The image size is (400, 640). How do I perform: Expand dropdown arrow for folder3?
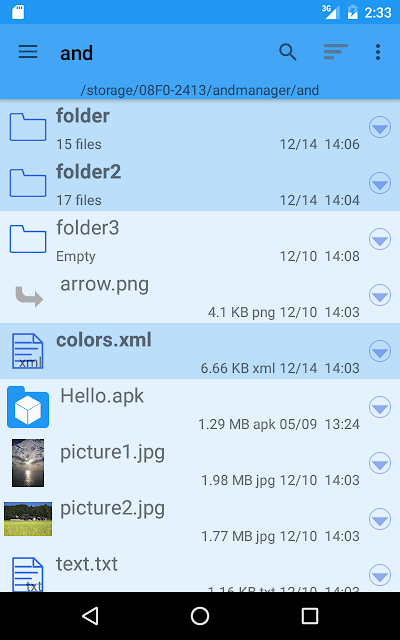pos(380,239)
